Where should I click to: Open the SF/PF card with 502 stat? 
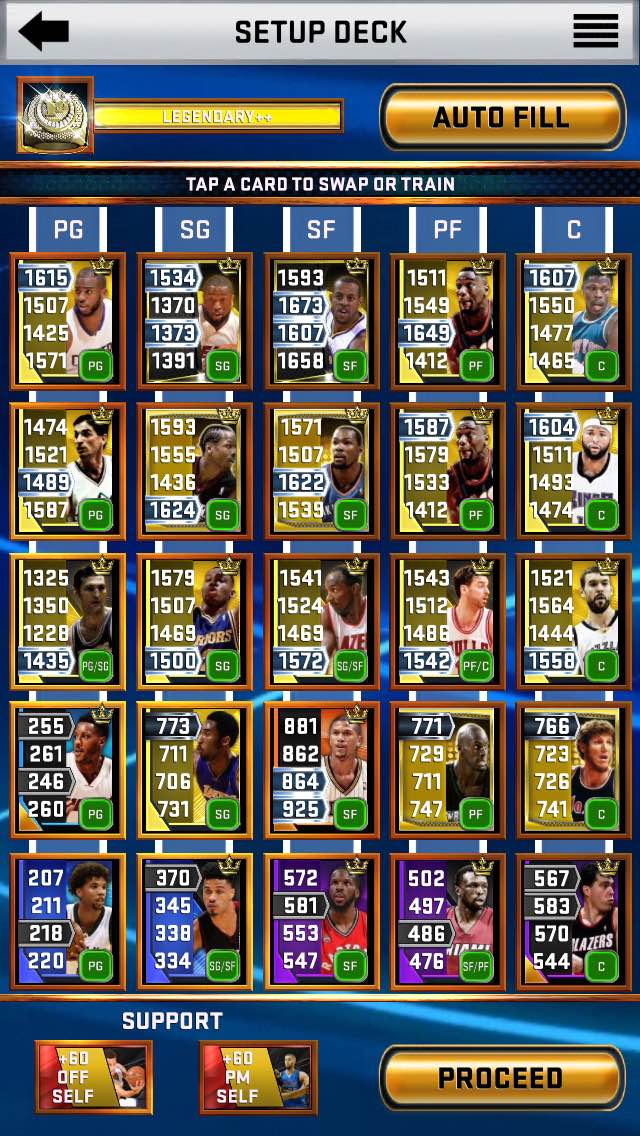(447, 920)
